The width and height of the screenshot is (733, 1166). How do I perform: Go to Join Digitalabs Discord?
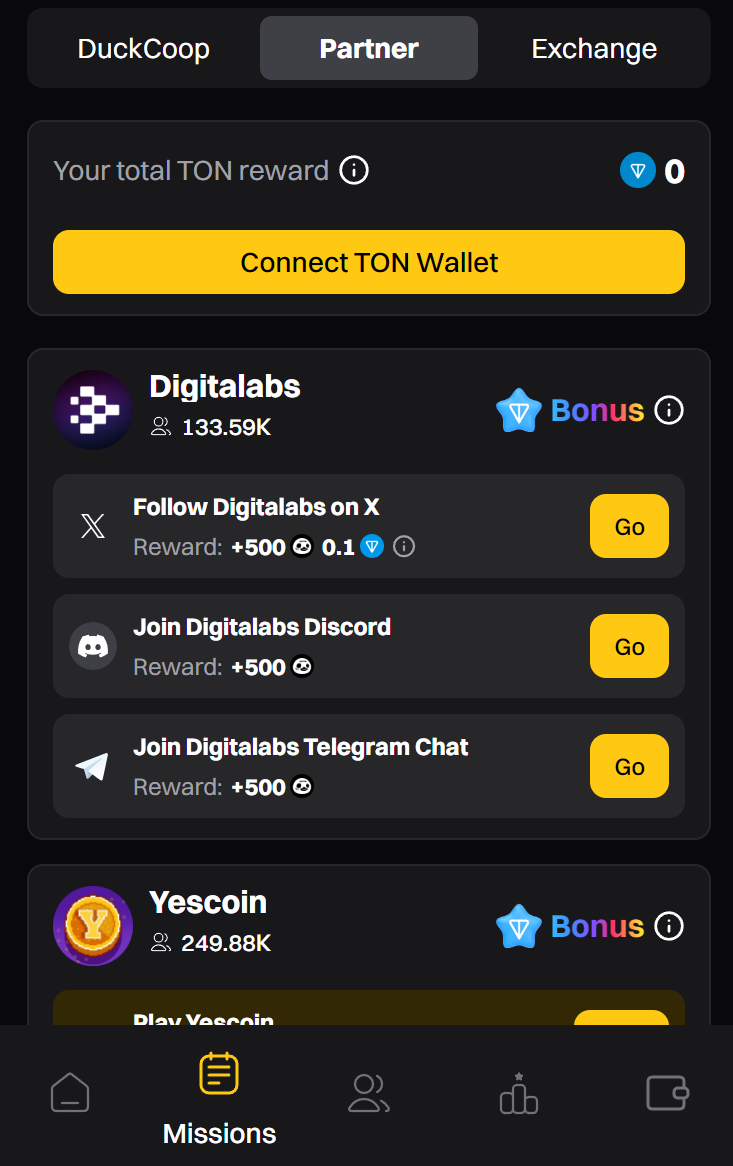point(629,646)
